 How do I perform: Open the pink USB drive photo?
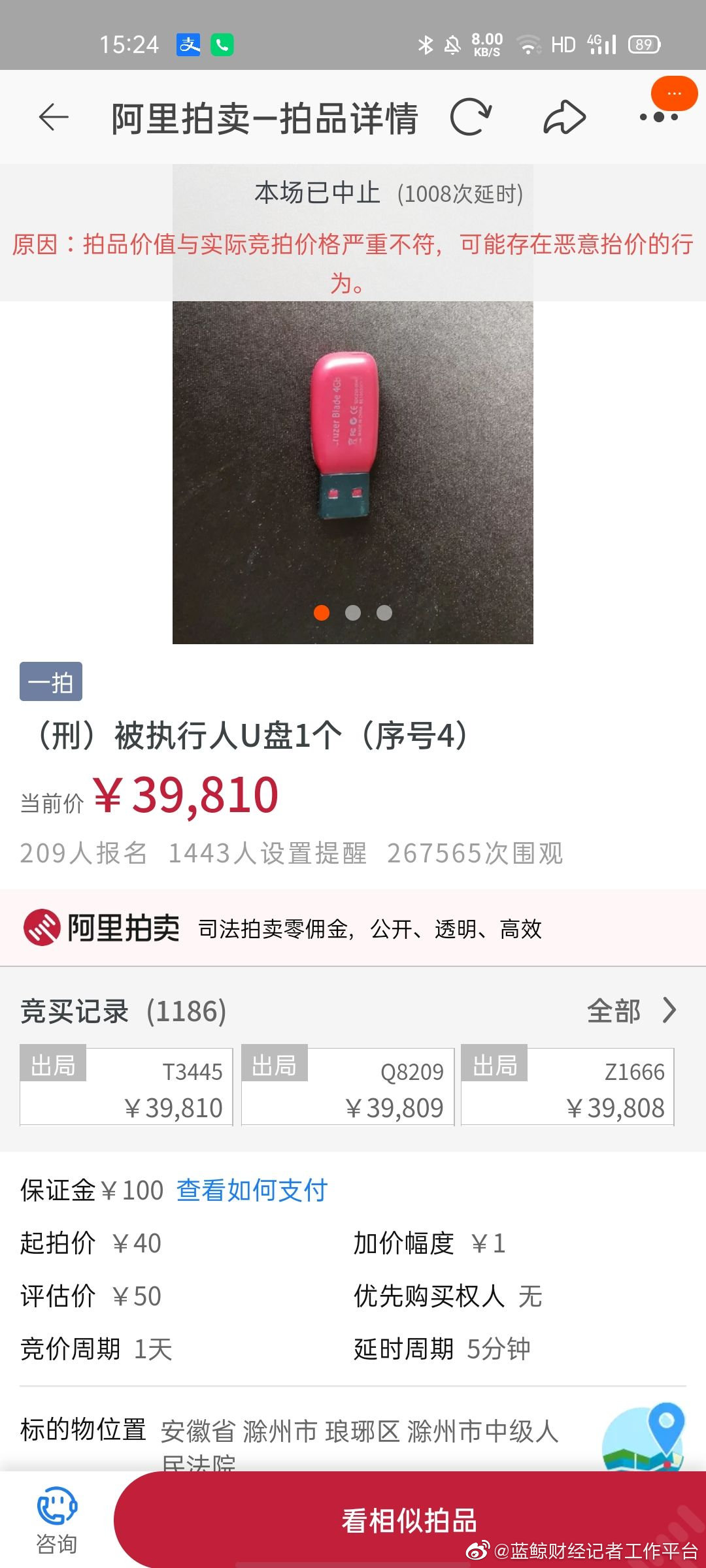352,457
